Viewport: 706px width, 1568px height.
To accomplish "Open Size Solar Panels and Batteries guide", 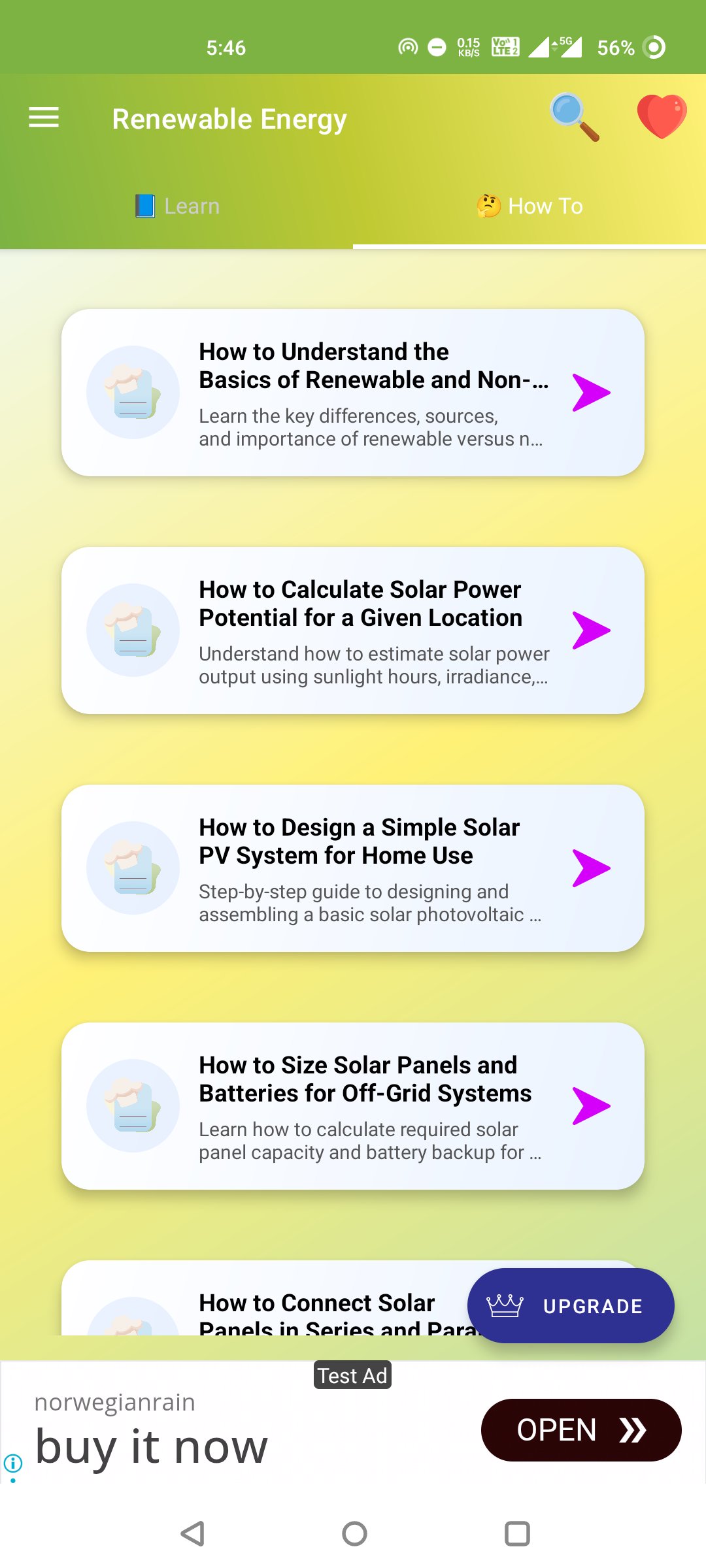I will point(353,1106).
